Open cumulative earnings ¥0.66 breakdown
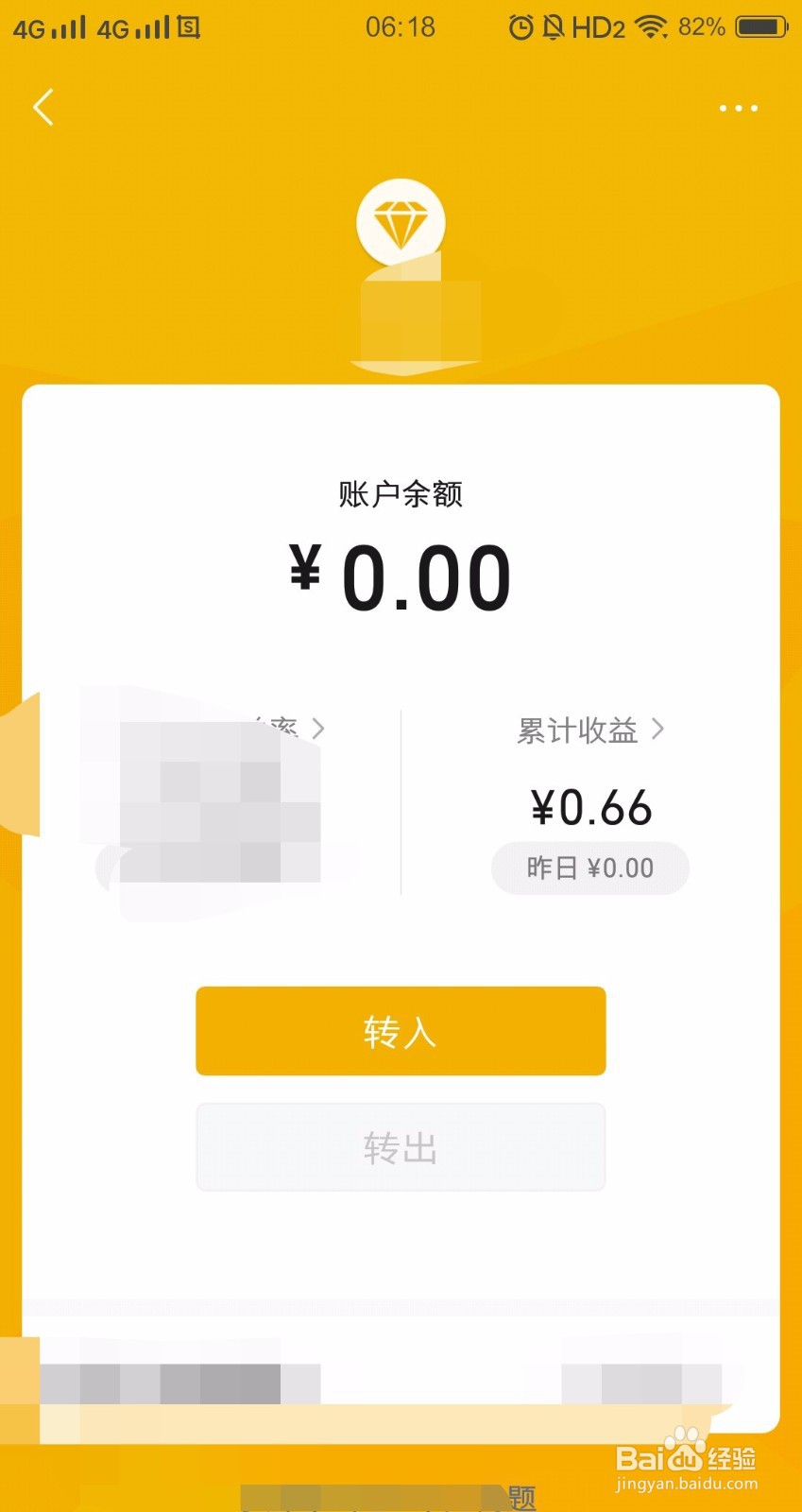This screenshot has width=802, height=1512. click(x=590, y=806)
